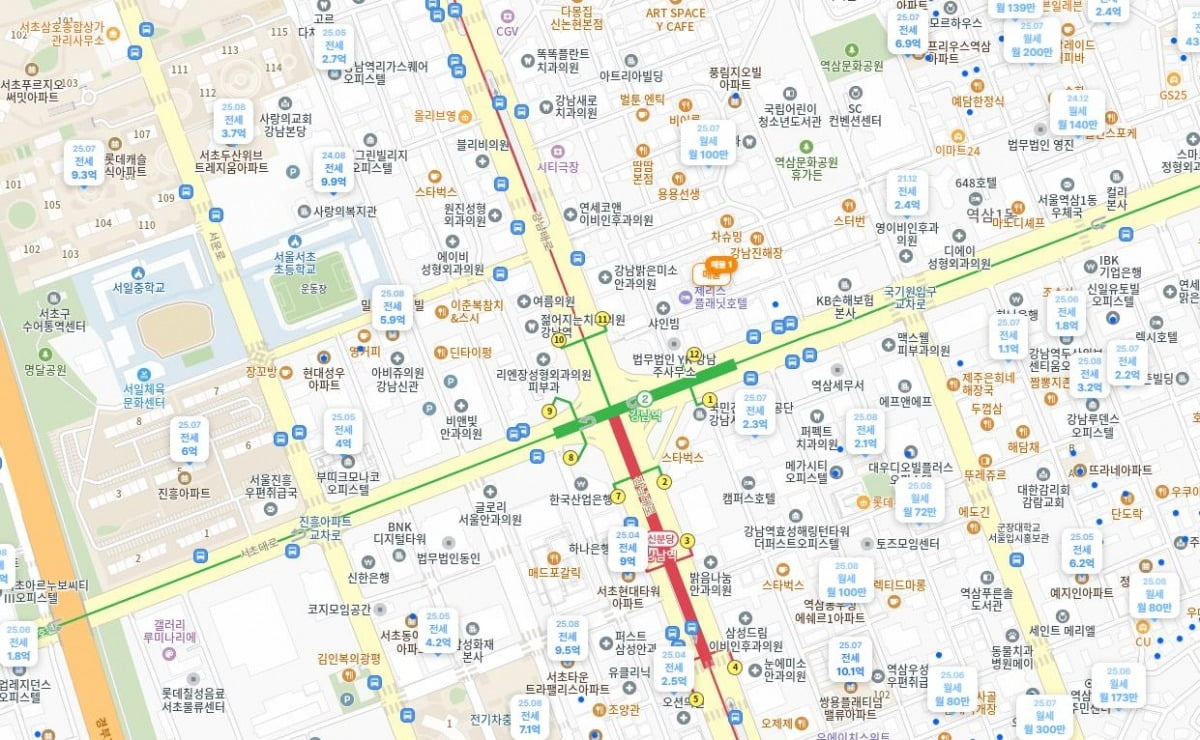The height and width of the screenshot is (740, 1200).
Task: Open the 전세 2.3억 listing marker
Action: coord(755,411)
